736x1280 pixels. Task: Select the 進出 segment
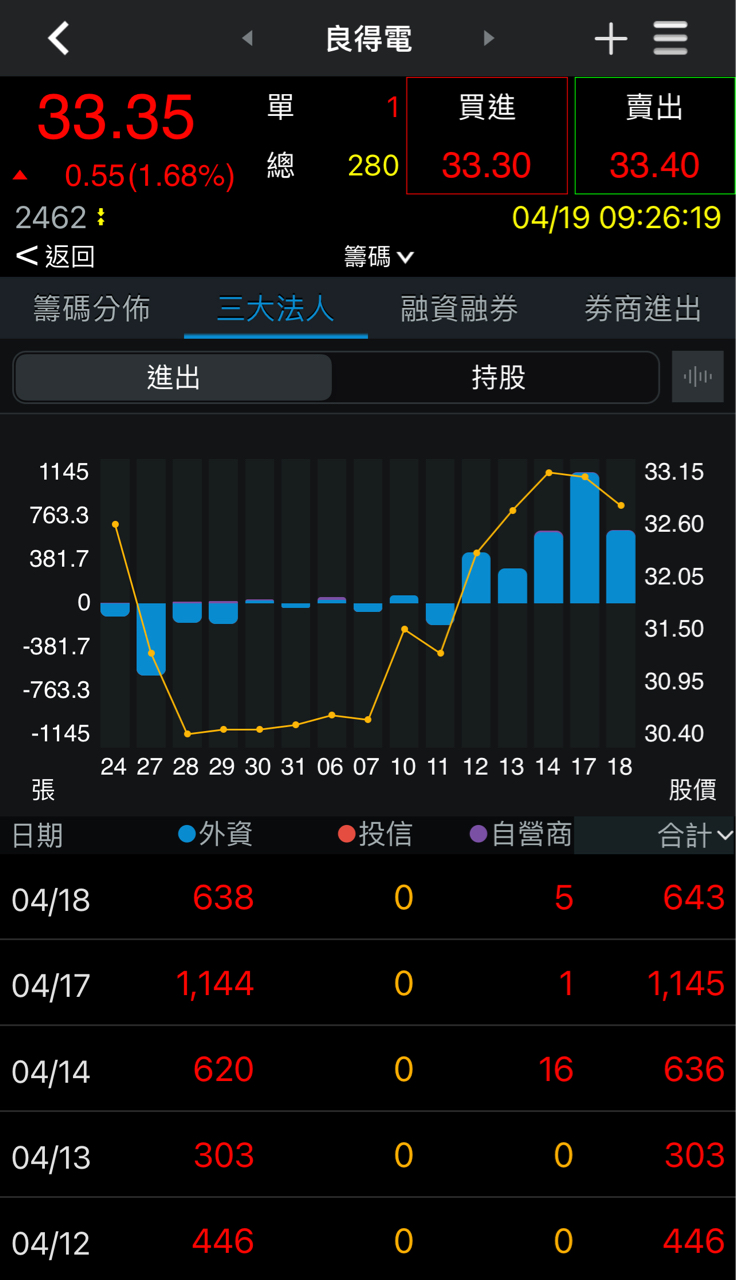click(x=174, y=377)
